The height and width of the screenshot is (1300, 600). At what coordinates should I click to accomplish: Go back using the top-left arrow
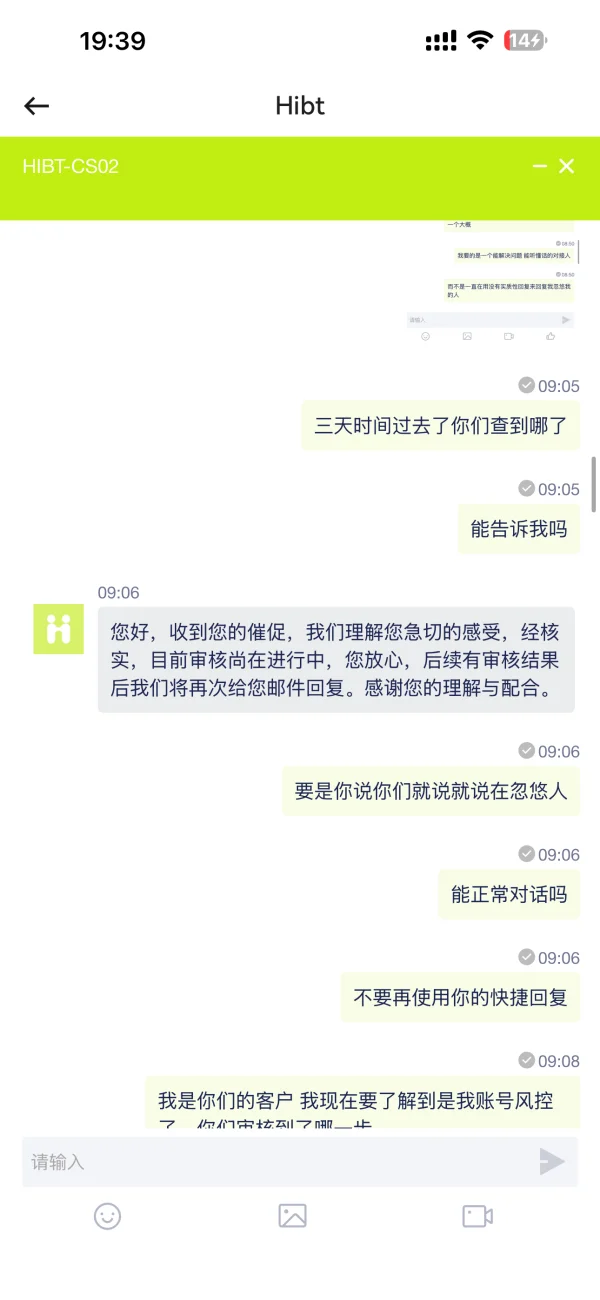tap(37, 106)
